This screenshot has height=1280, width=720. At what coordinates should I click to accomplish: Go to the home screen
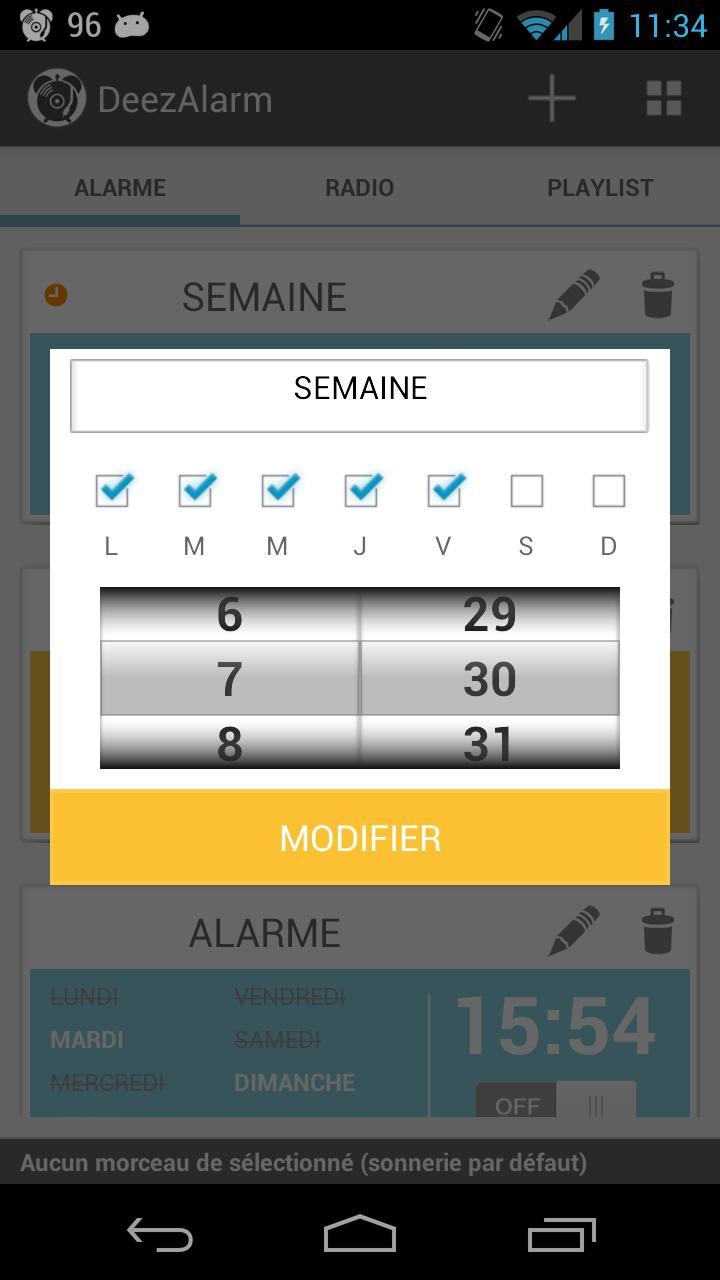point(360,1235)
